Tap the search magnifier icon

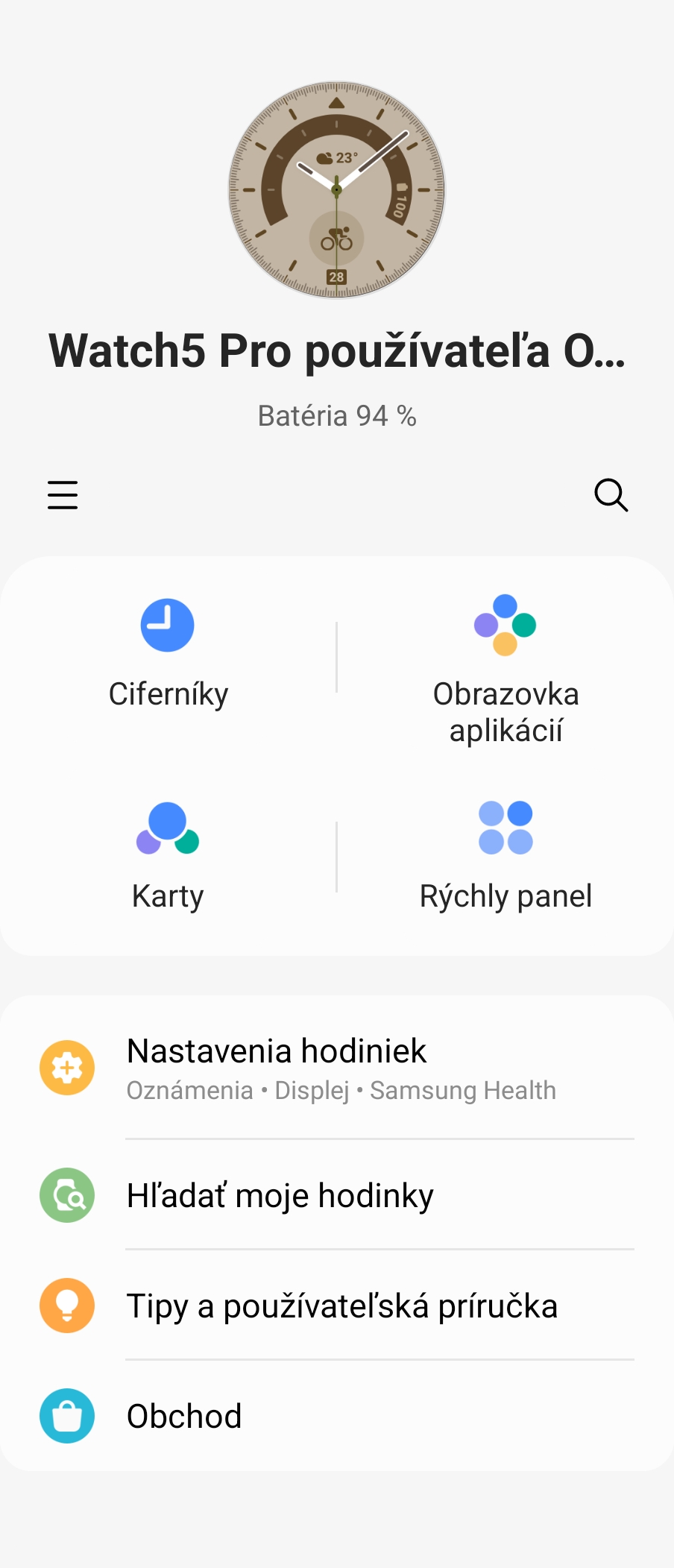(611, 495)
